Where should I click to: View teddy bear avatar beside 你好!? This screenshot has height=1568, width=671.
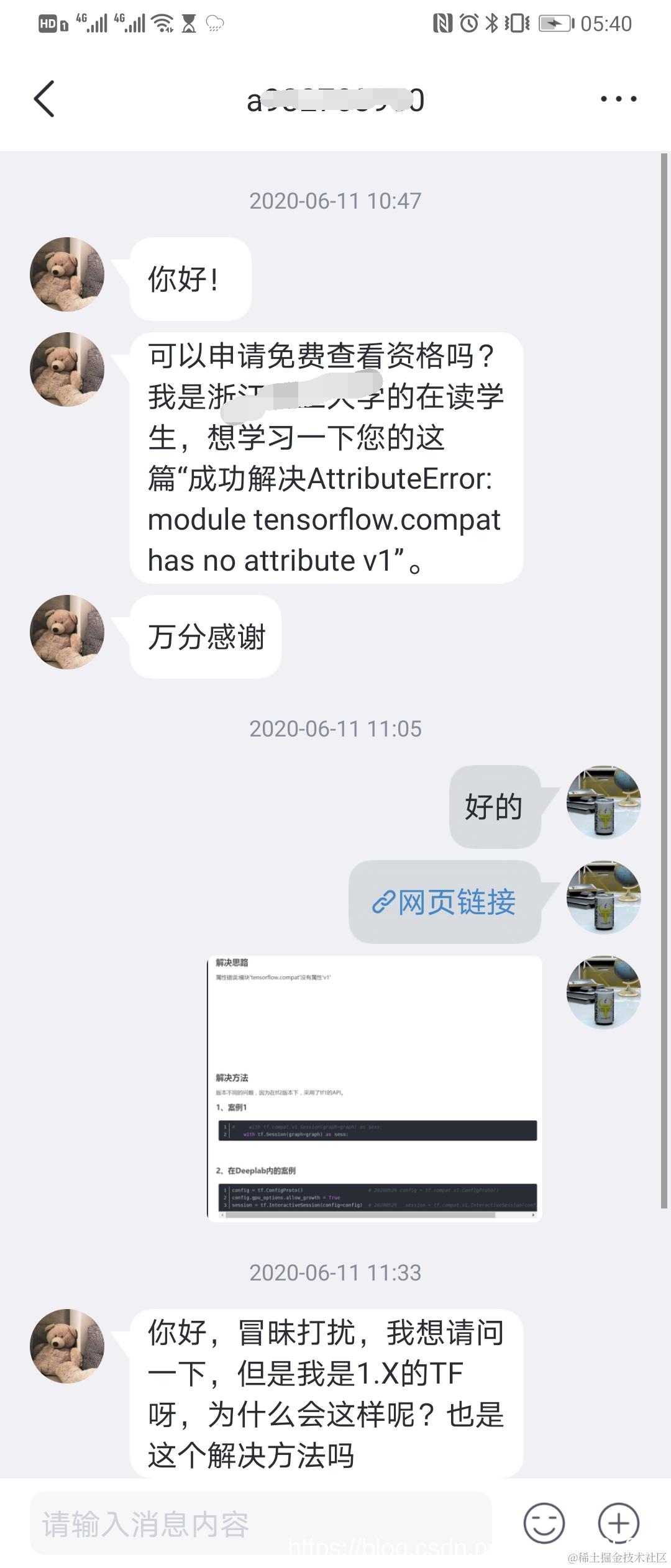coord(67,274)
